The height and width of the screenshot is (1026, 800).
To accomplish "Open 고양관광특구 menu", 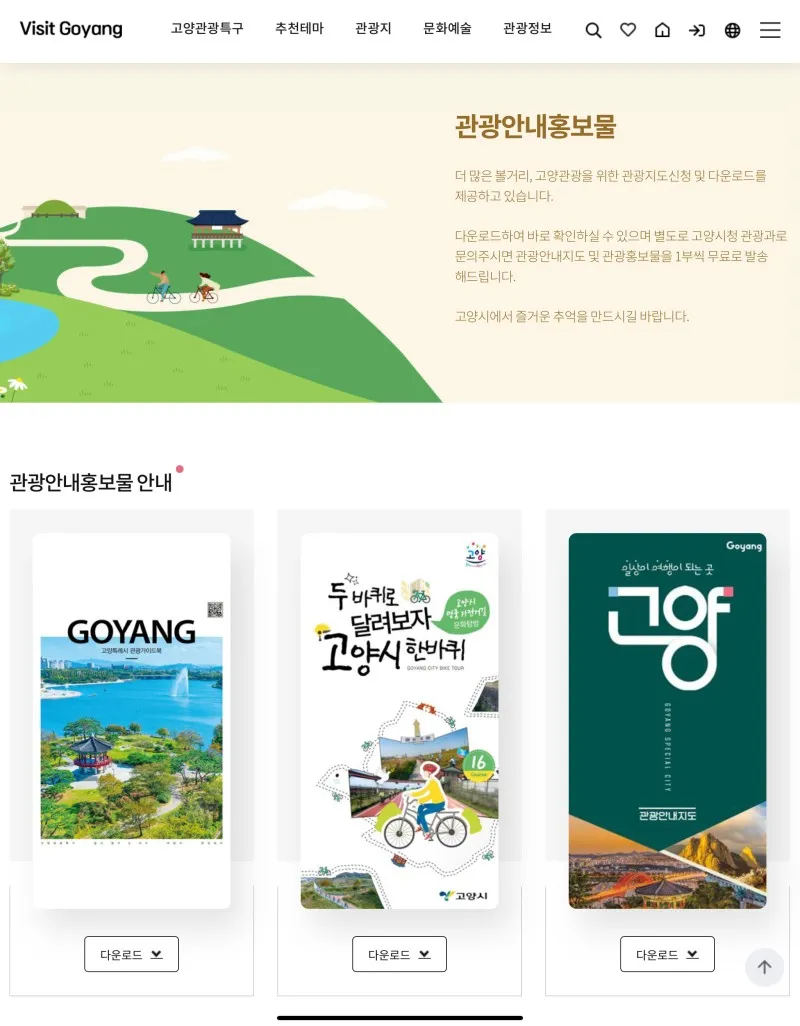I will (x=207, y=29).
